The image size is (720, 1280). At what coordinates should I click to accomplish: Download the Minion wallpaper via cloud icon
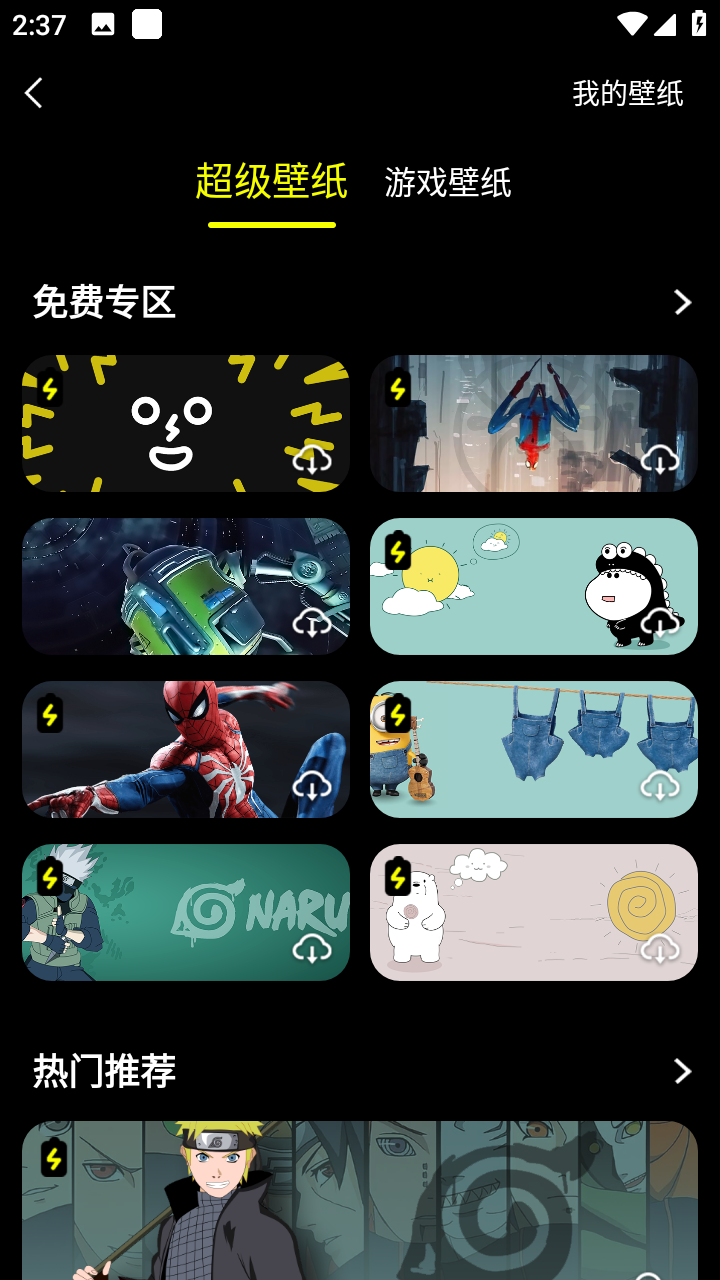point(660,785)
